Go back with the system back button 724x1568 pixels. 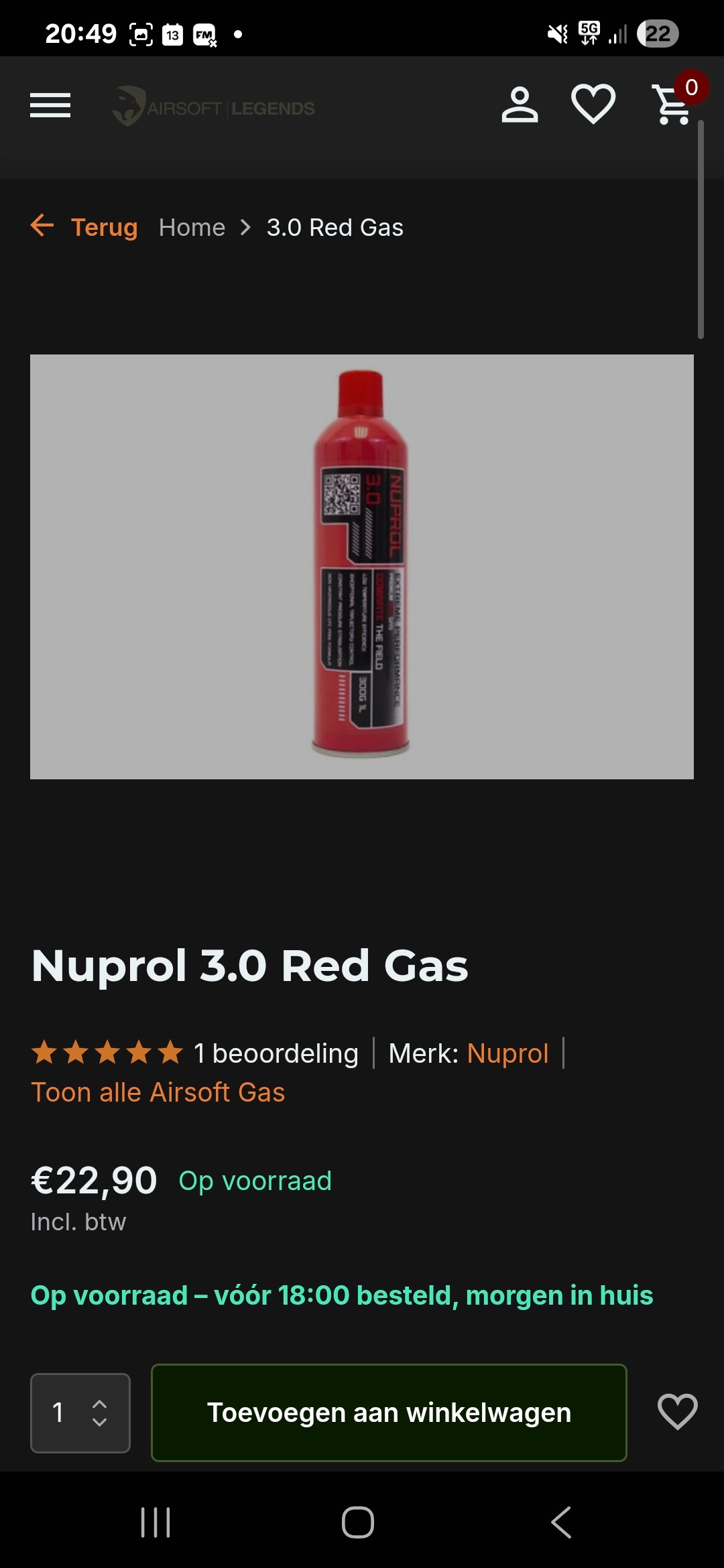click(x=562, y=1522)
